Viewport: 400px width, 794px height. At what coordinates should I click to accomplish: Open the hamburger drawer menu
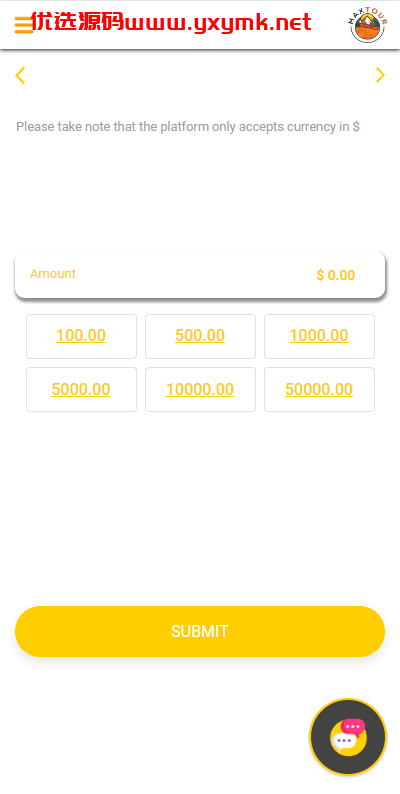point(23,25)
